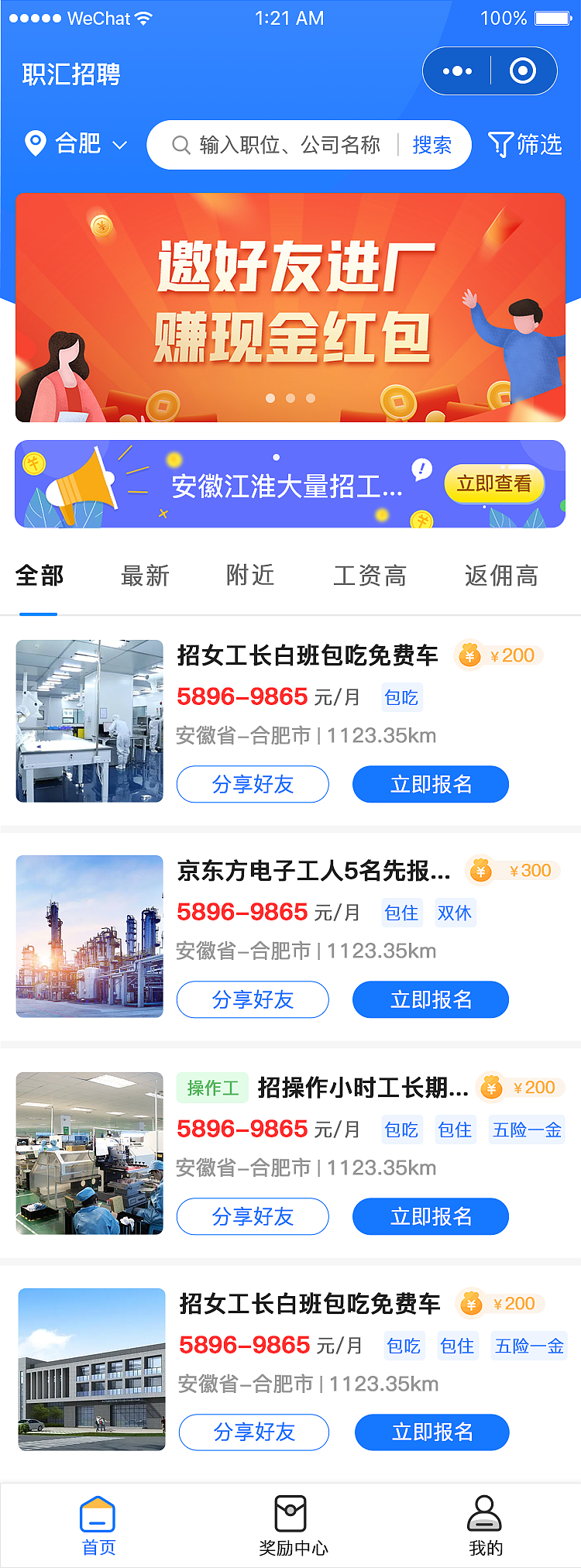Click 立即查看 on the 安徽江淮 announcement

495,483
